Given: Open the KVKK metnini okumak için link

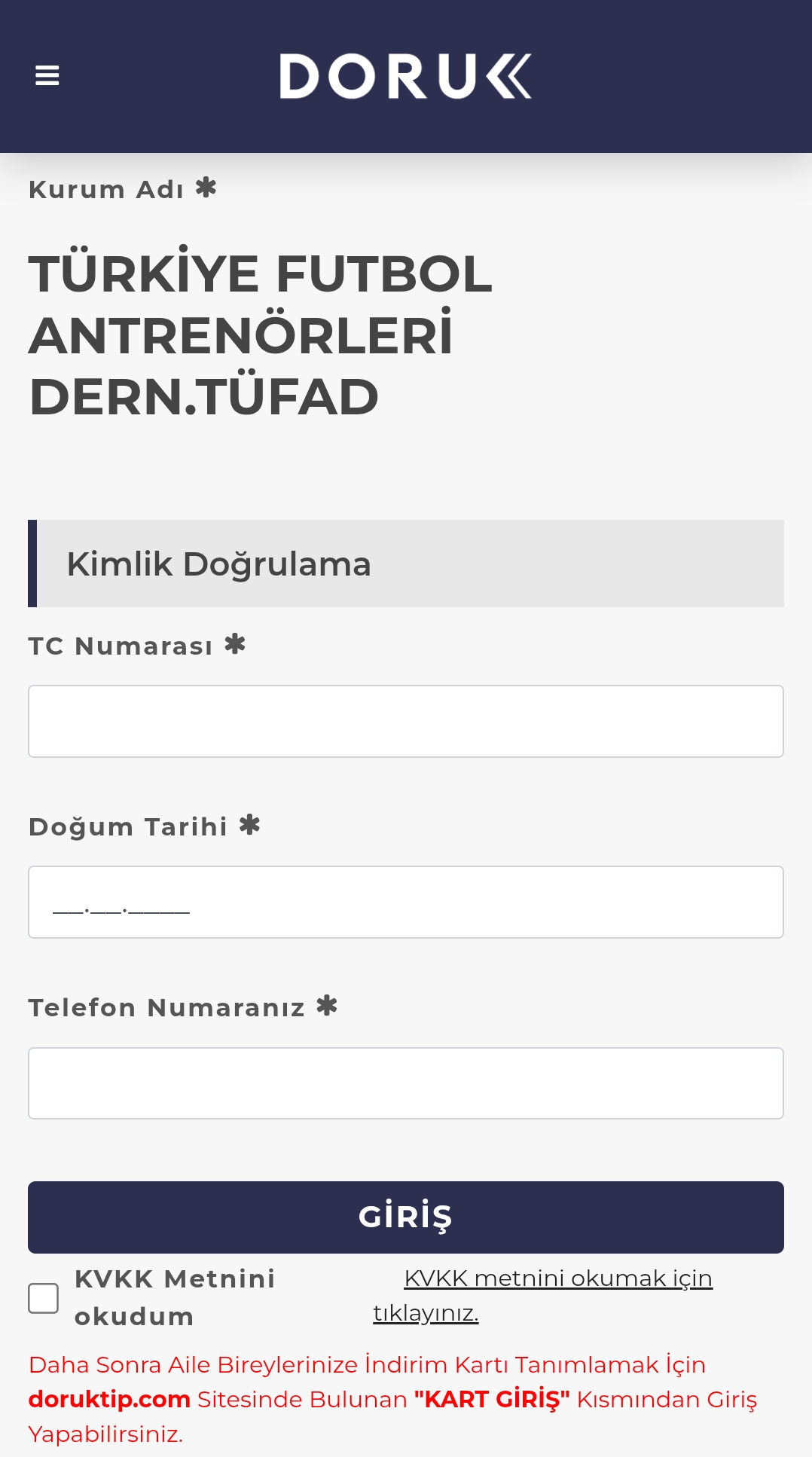Looking at the screenshot, I should 557,1278.
